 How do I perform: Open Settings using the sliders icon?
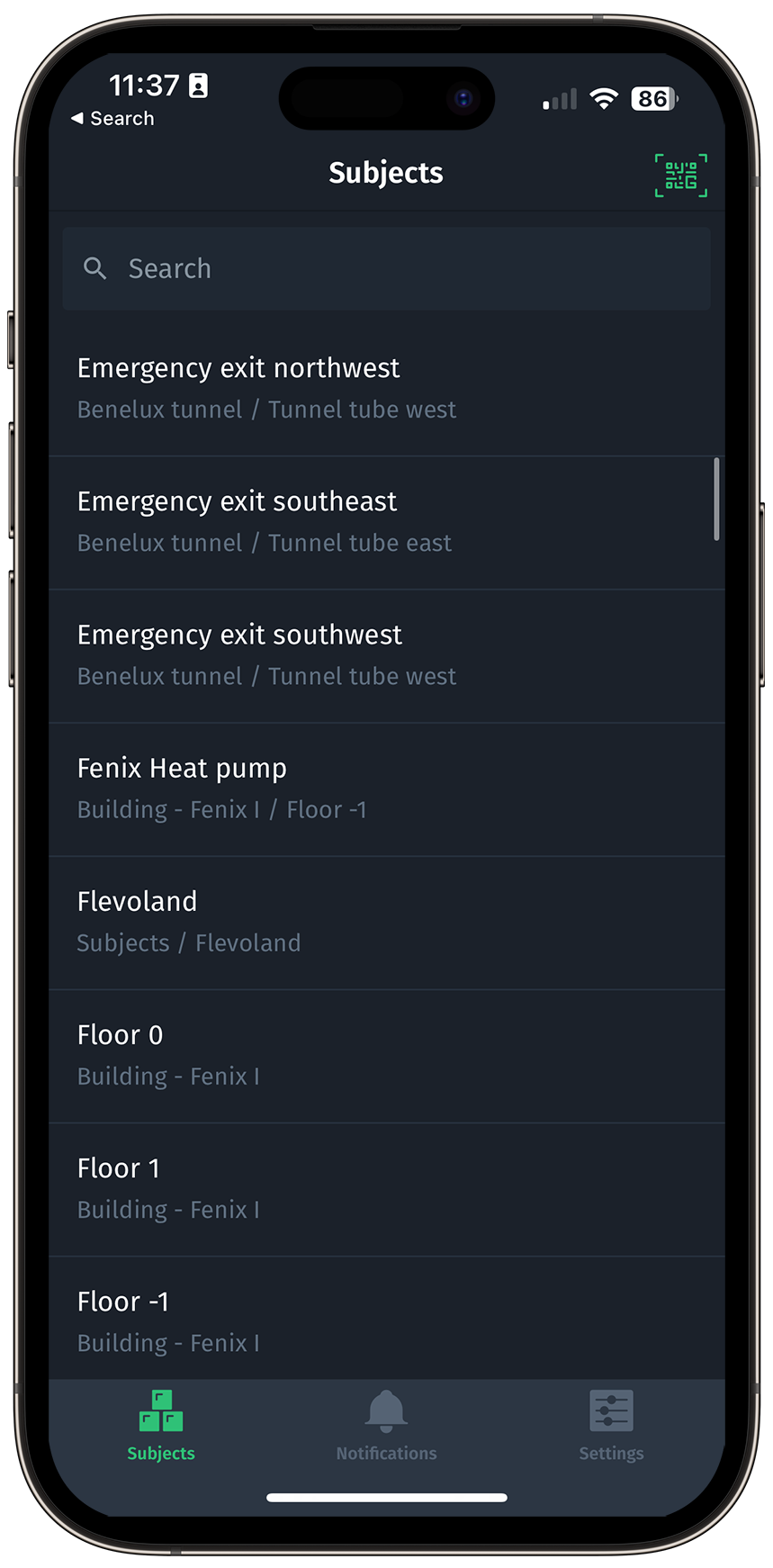click(x=611, y=1410)
